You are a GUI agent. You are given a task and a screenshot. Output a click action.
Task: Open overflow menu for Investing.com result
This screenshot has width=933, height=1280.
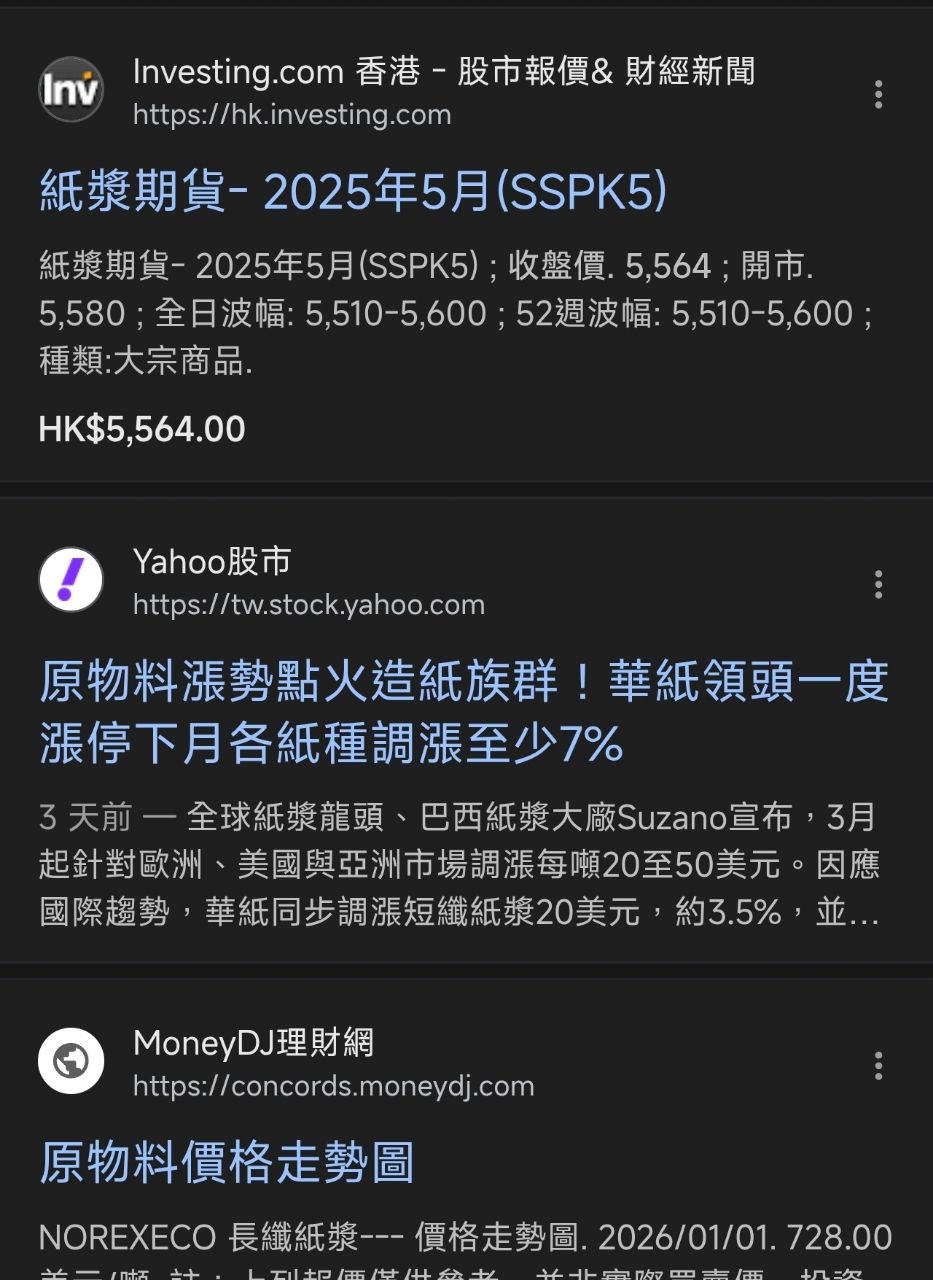point(878,94)
